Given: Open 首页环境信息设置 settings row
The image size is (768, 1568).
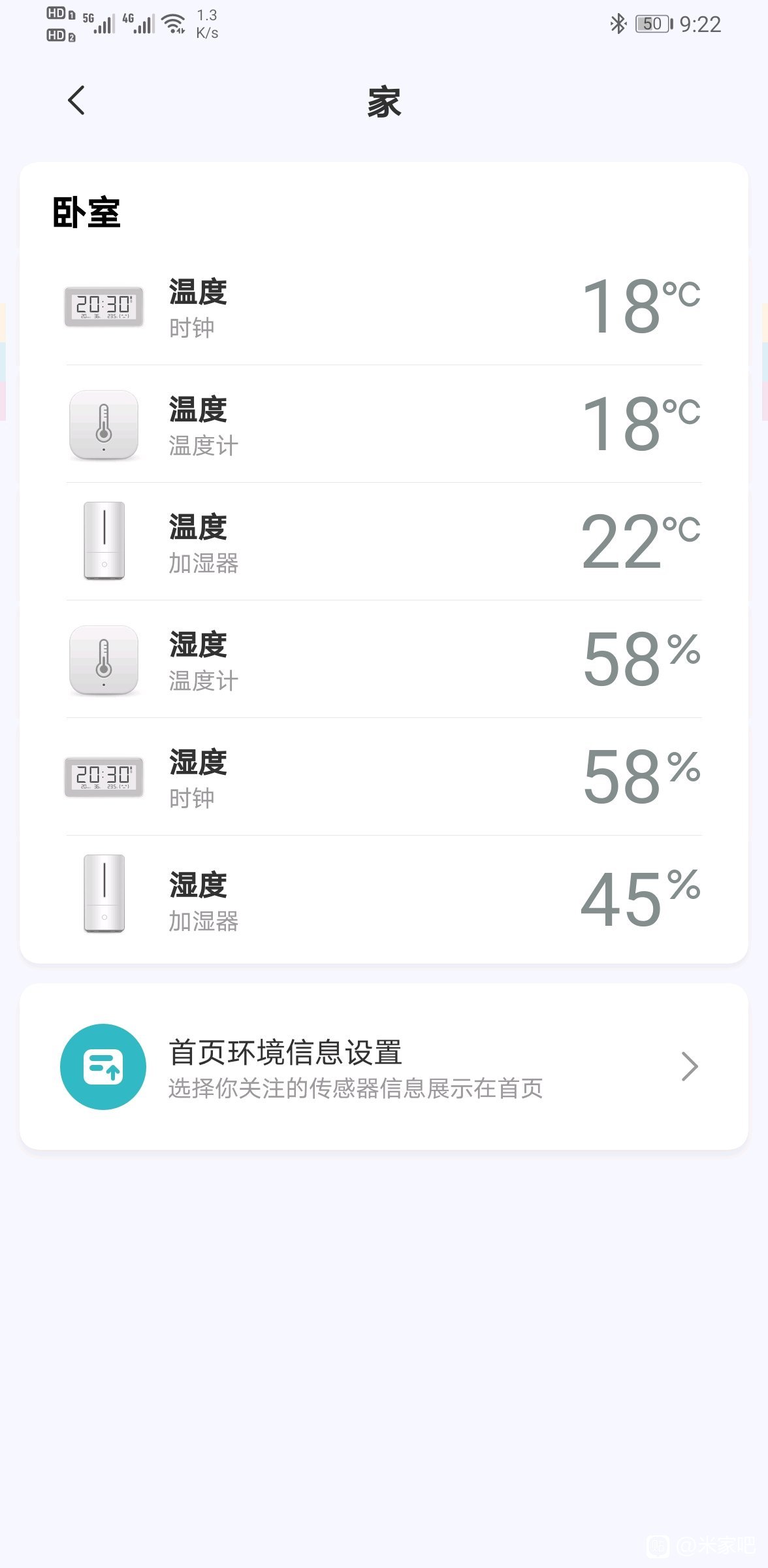Looking at the screenshot, I should pyautogui.click(x=384, y=1066).
